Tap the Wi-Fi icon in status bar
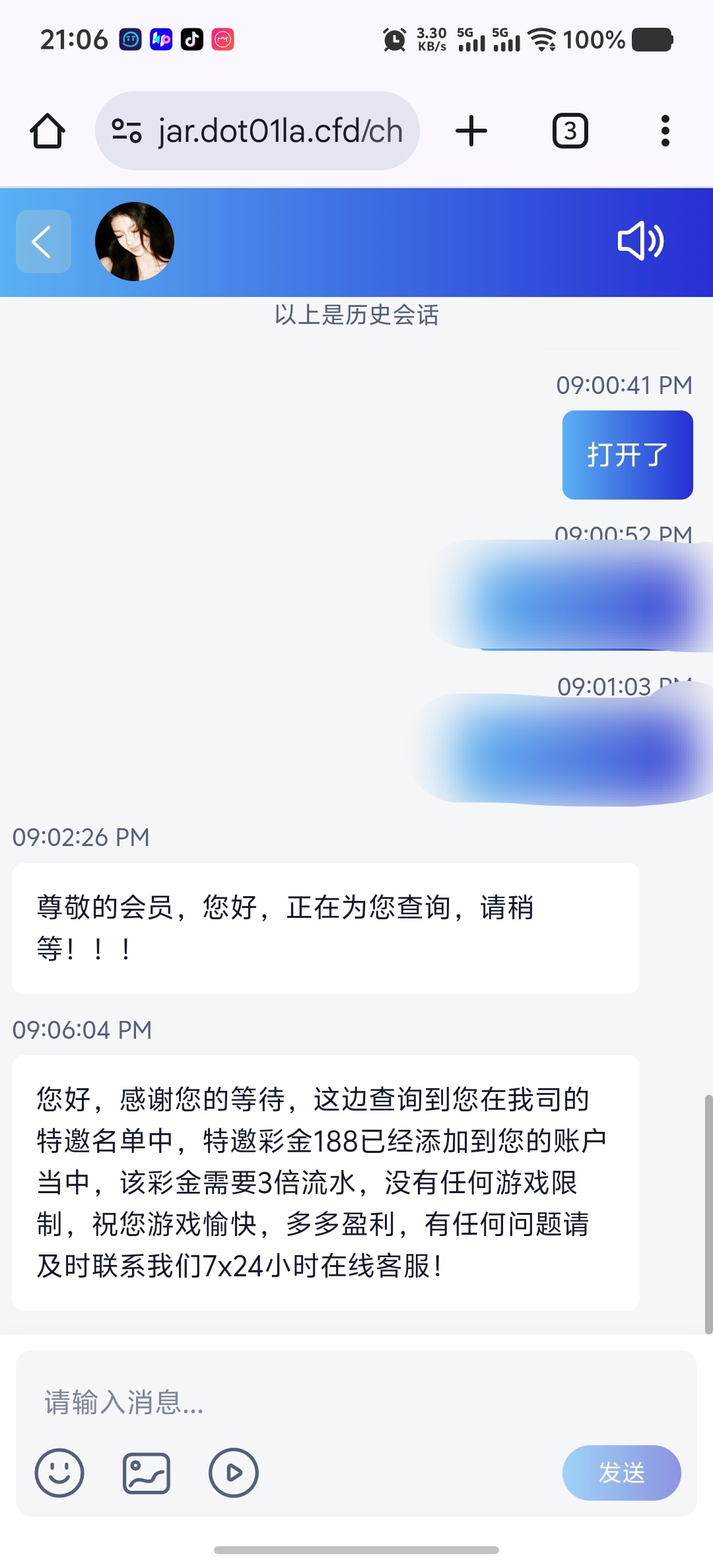This screenshot has width=713, height=1568. point(543,40)
